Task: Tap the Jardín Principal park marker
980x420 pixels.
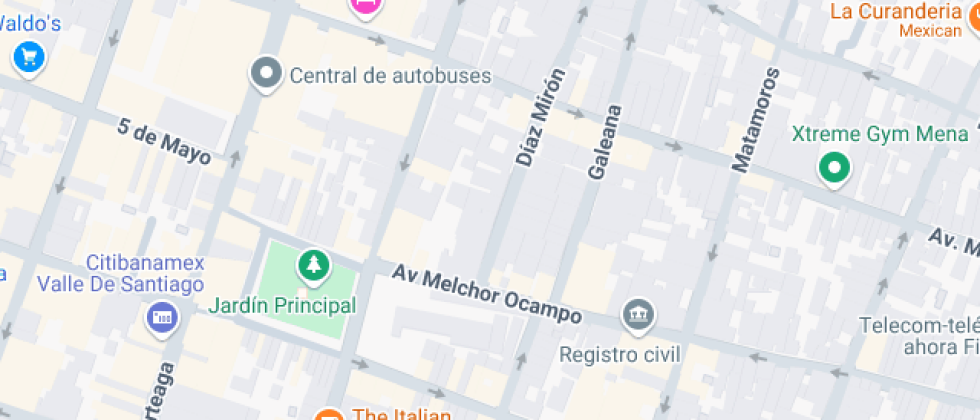Action: [314, 266]
